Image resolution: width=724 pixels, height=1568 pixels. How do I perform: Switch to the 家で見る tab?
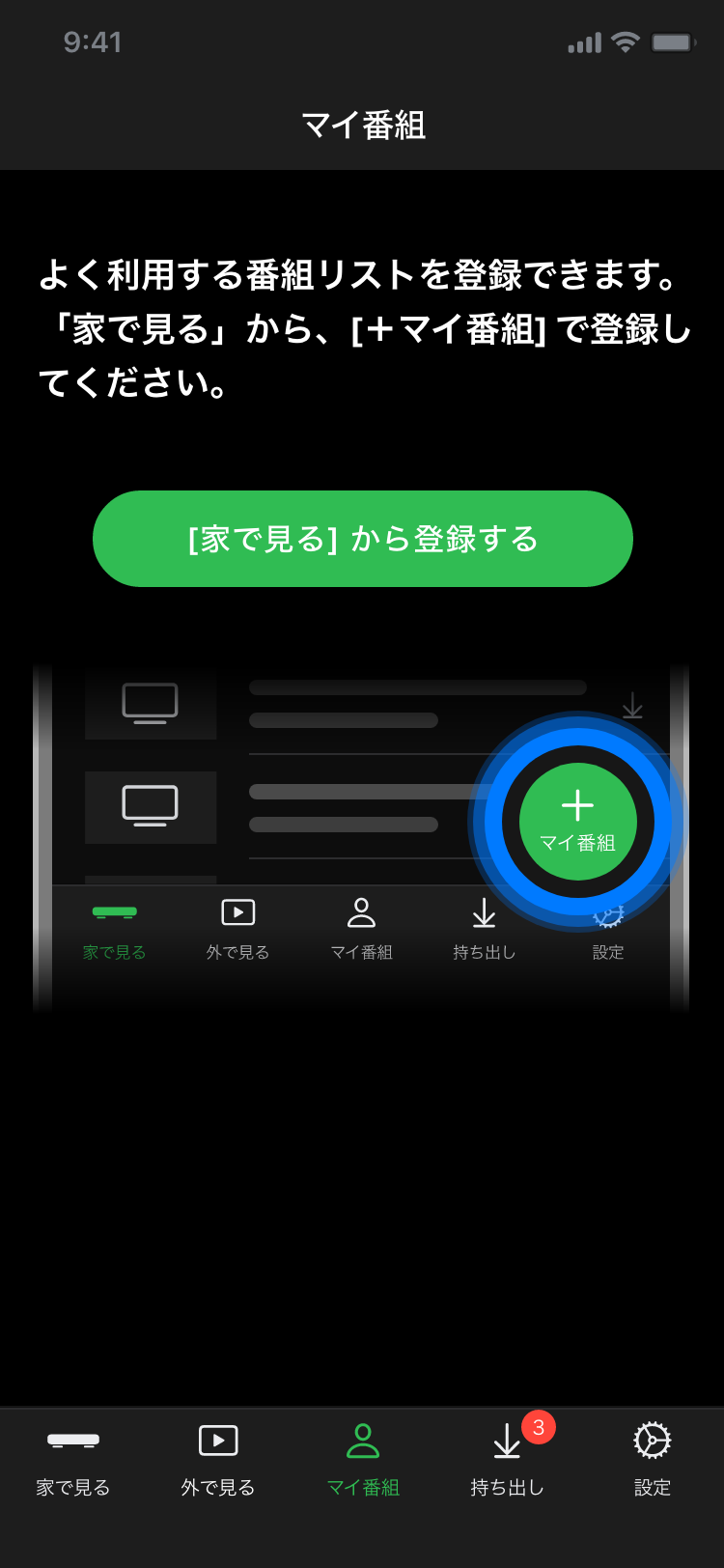click(x=73, y=1459)
